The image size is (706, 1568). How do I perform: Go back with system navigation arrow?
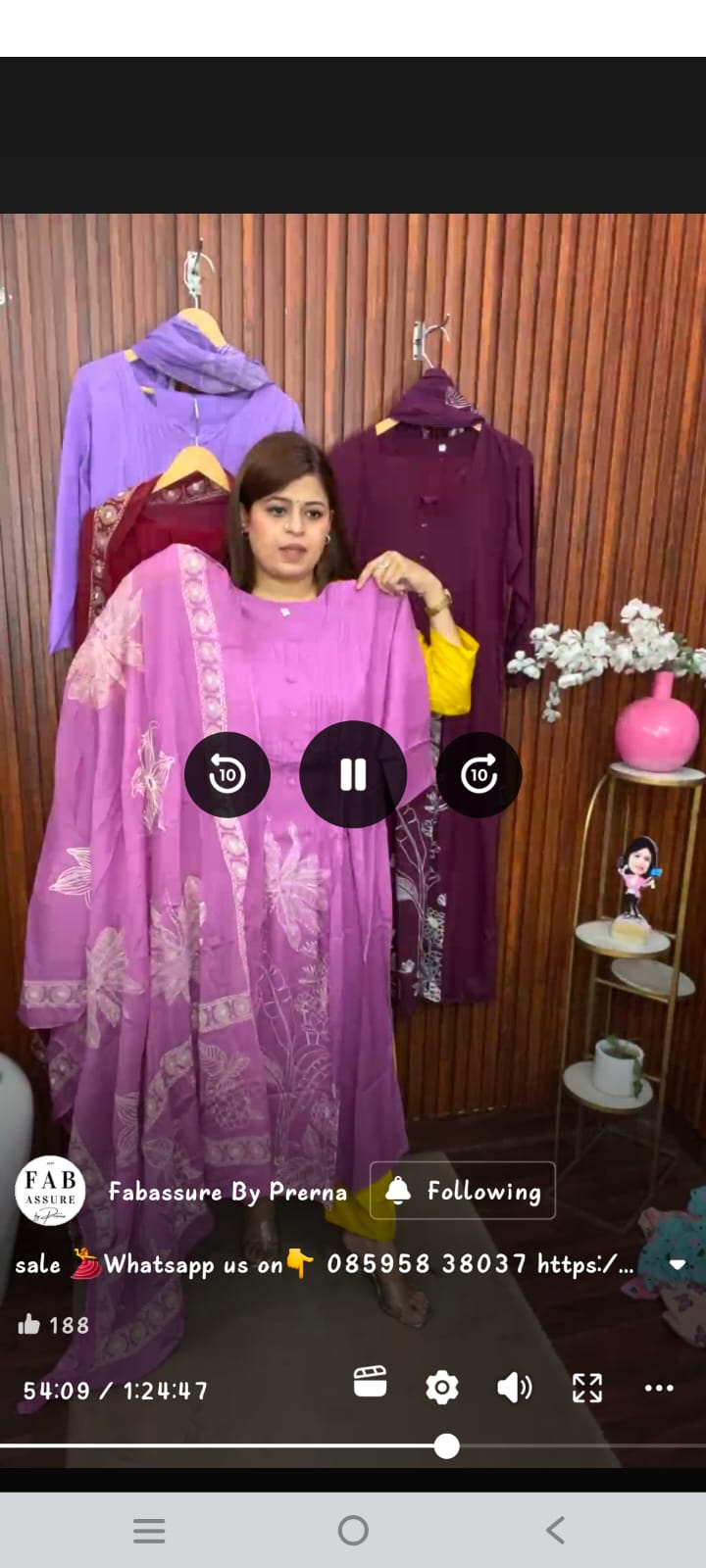(556, 1530)
